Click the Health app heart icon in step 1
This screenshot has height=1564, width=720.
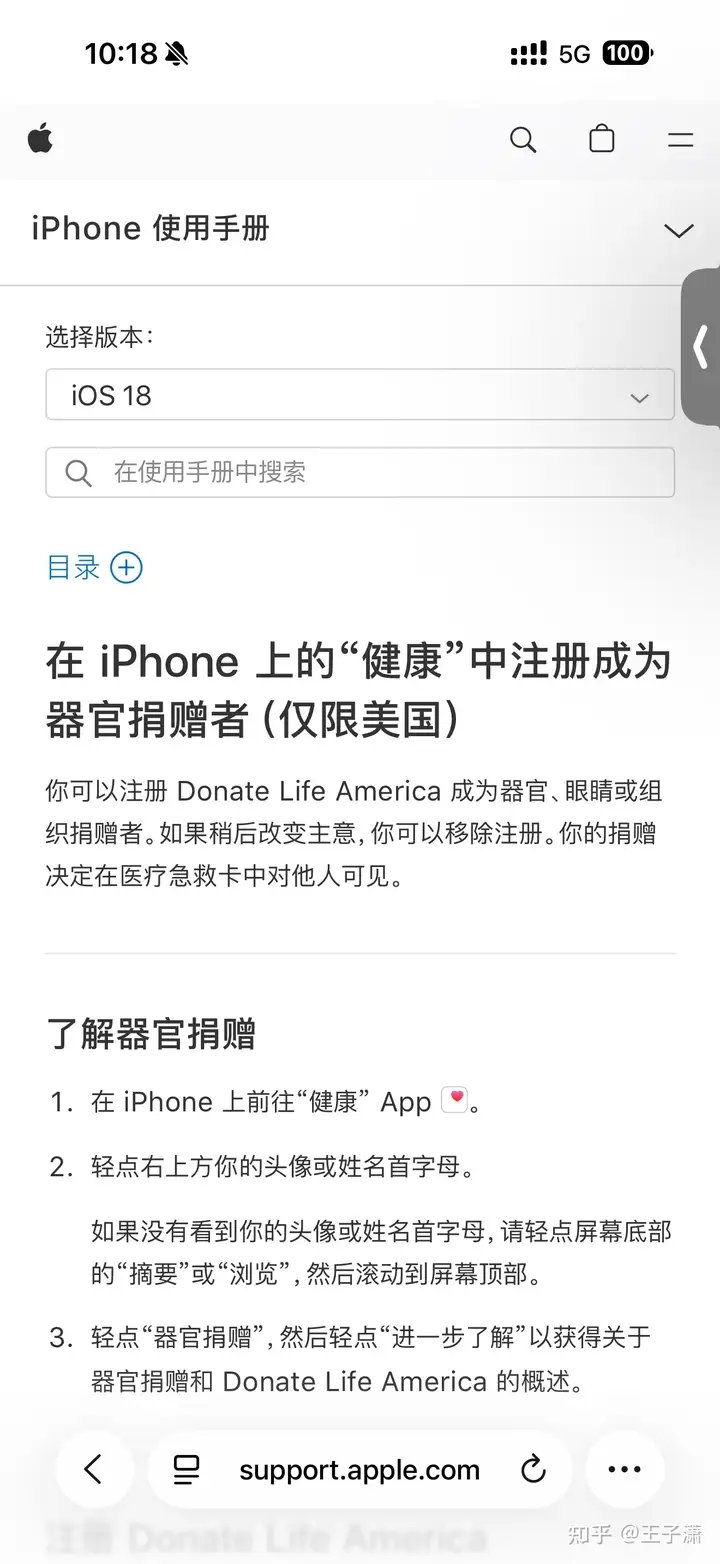(455, 1098)
